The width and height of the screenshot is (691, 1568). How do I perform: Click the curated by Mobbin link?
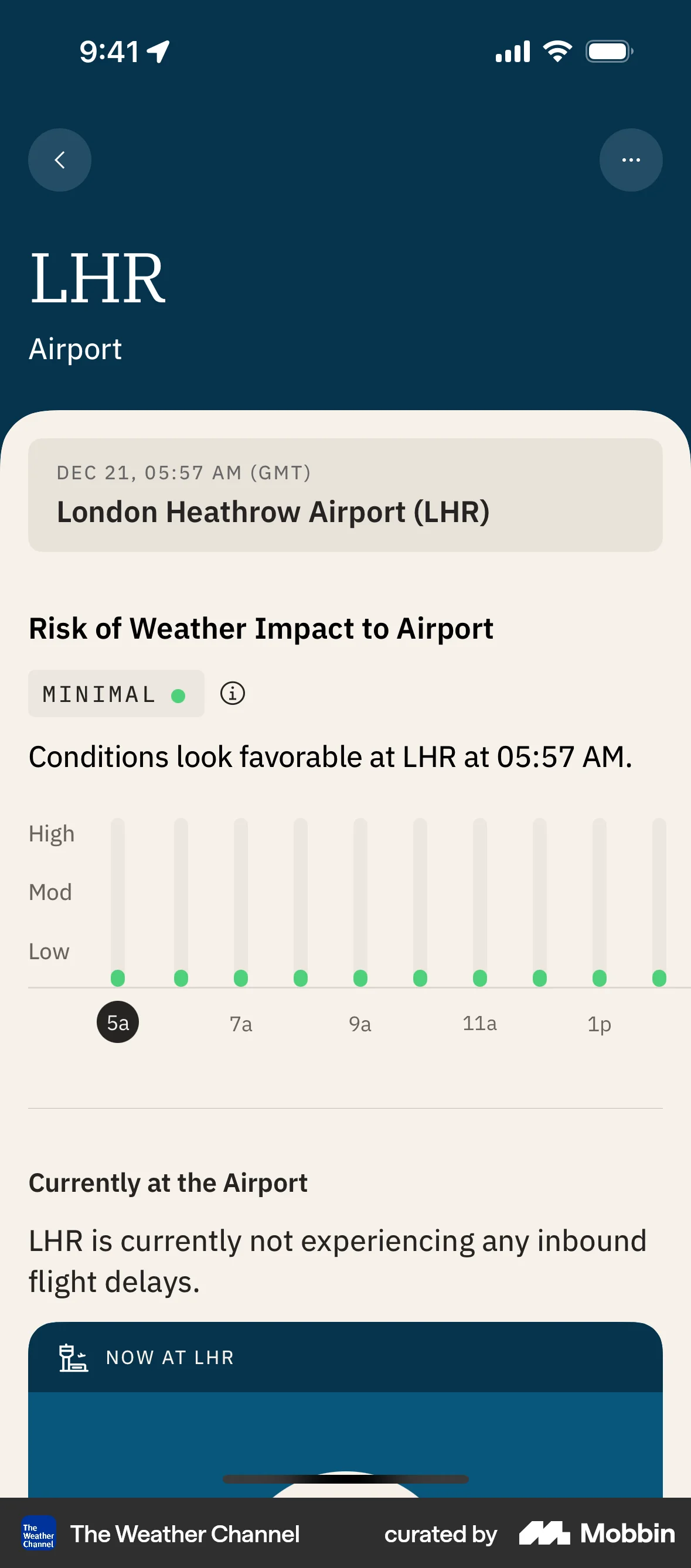click(x=441, y=1535)
